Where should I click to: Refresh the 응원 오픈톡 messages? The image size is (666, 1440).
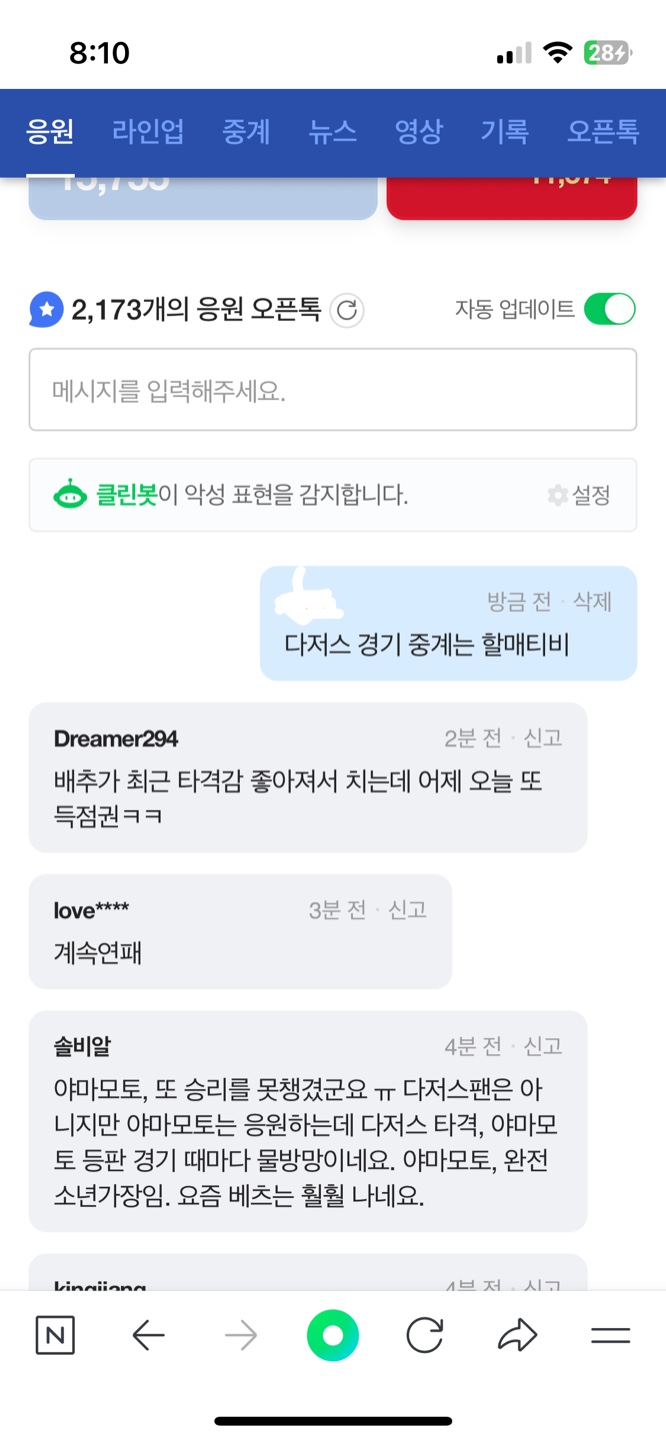tap(347, 311)
